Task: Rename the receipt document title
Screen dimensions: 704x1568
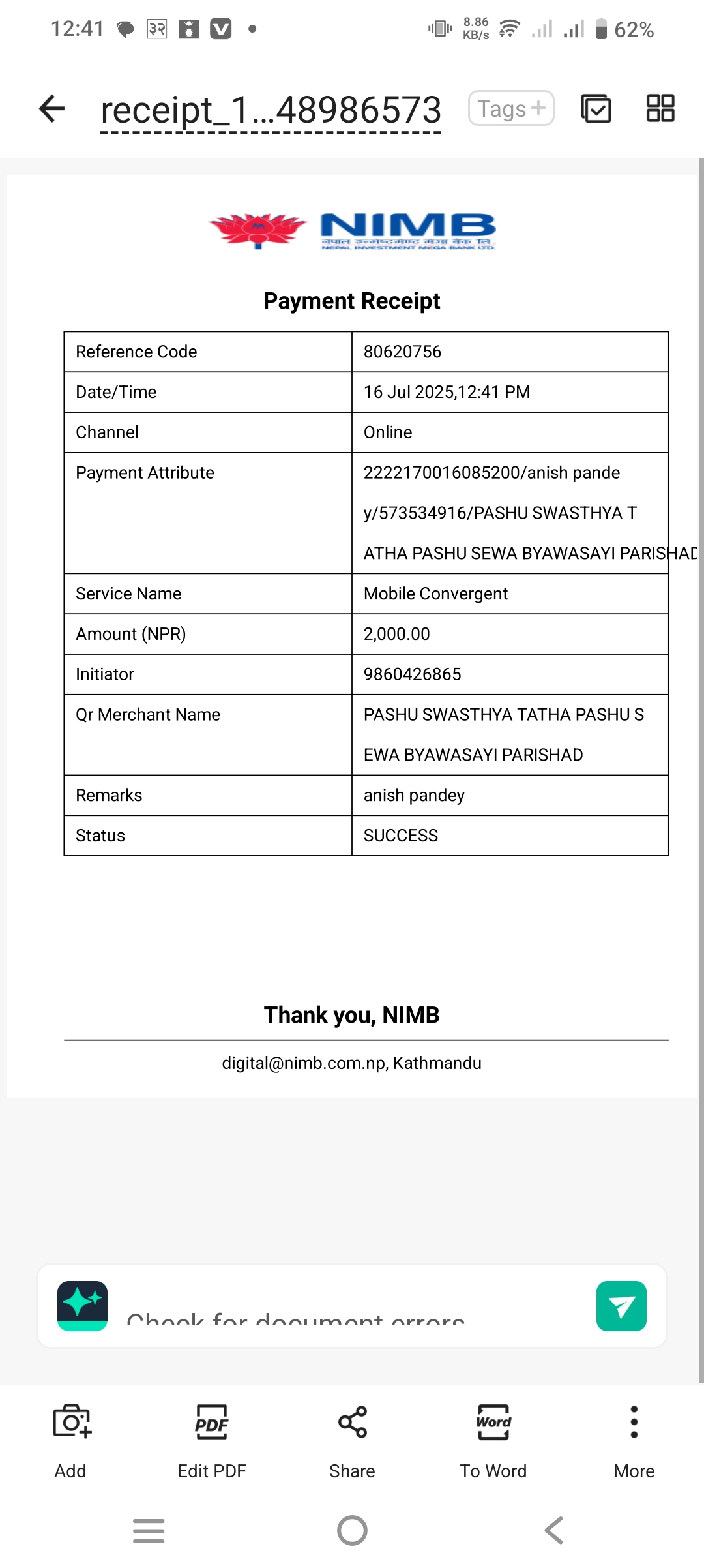Action: (271, 110)
